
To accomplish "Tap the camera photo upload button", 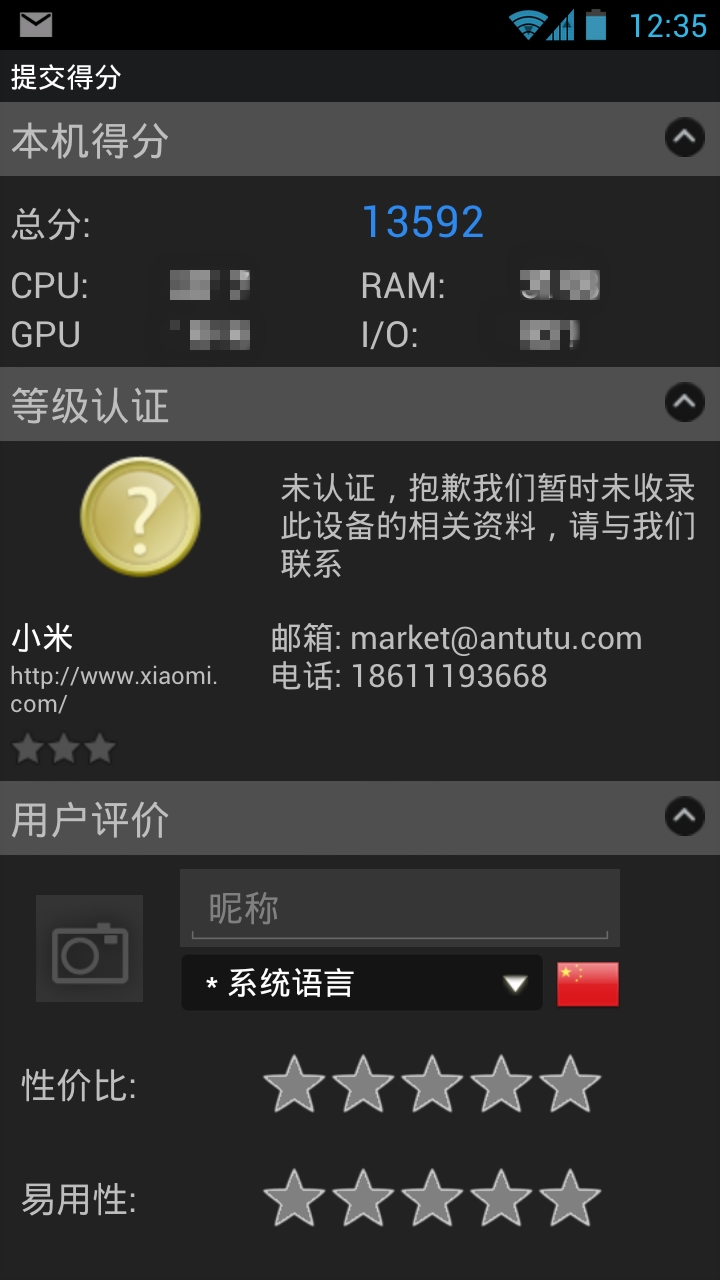I will [x=90, y=948].
